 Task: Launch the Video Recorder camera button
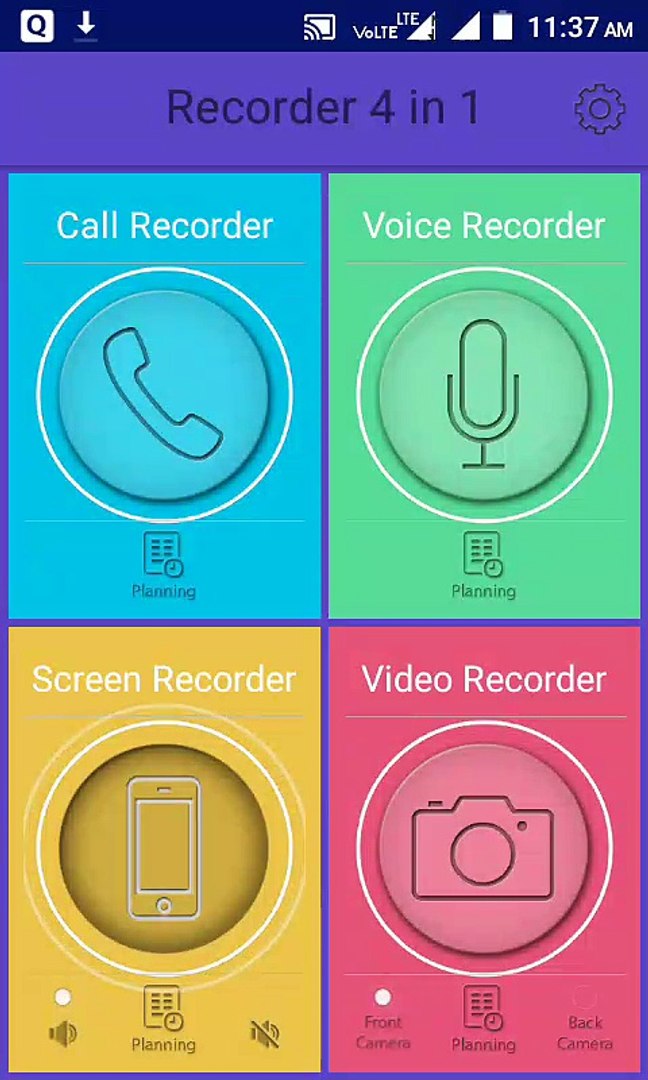click(x=484, y=847)
